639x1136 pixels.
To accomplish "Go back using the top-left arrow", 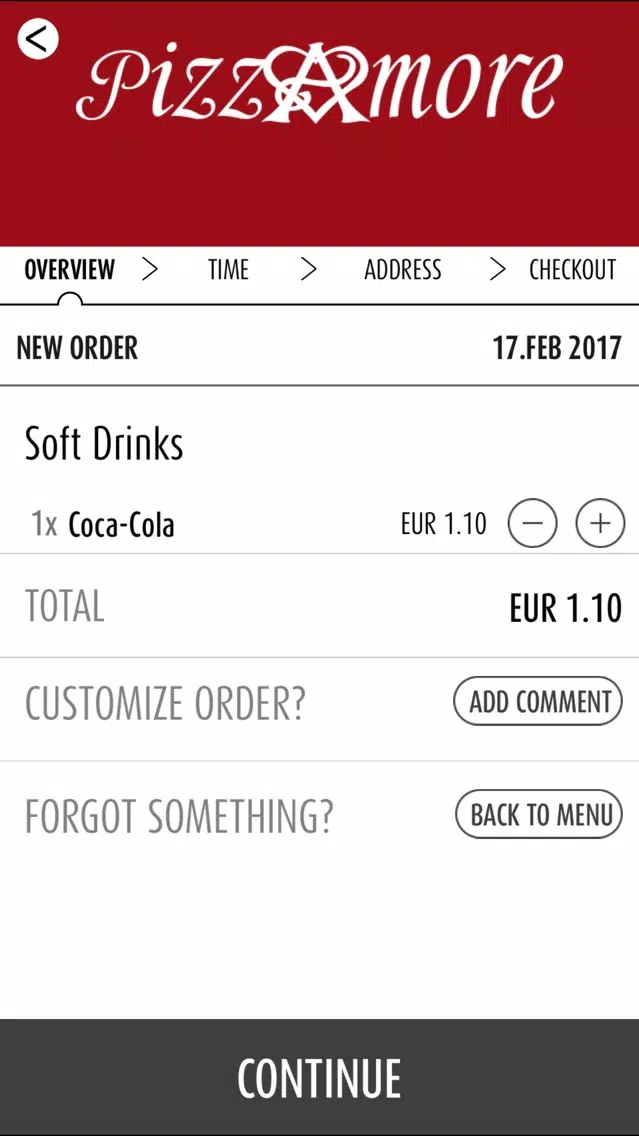I will click(38, 38).
